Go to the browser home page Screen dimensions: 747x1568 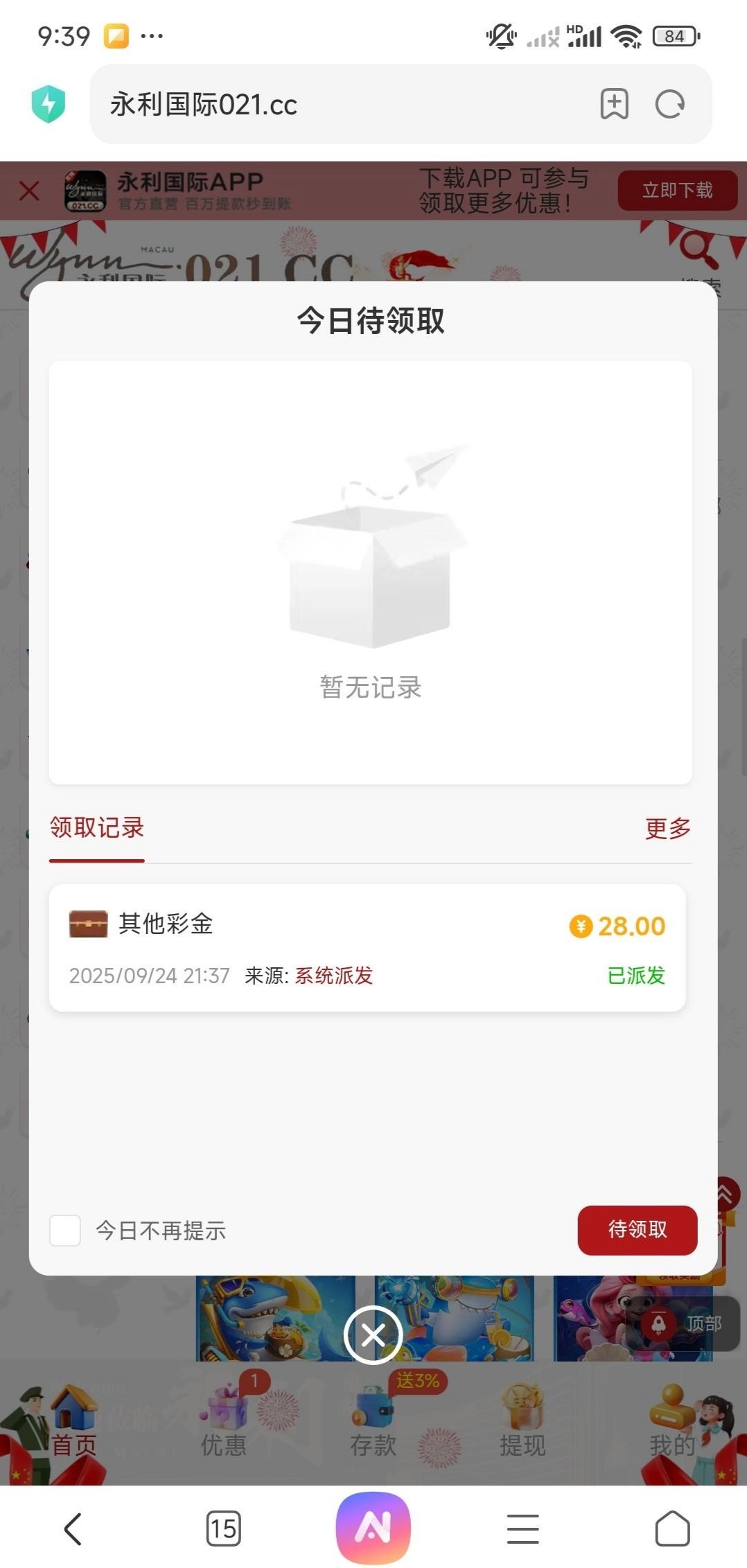click(672, 1528)
